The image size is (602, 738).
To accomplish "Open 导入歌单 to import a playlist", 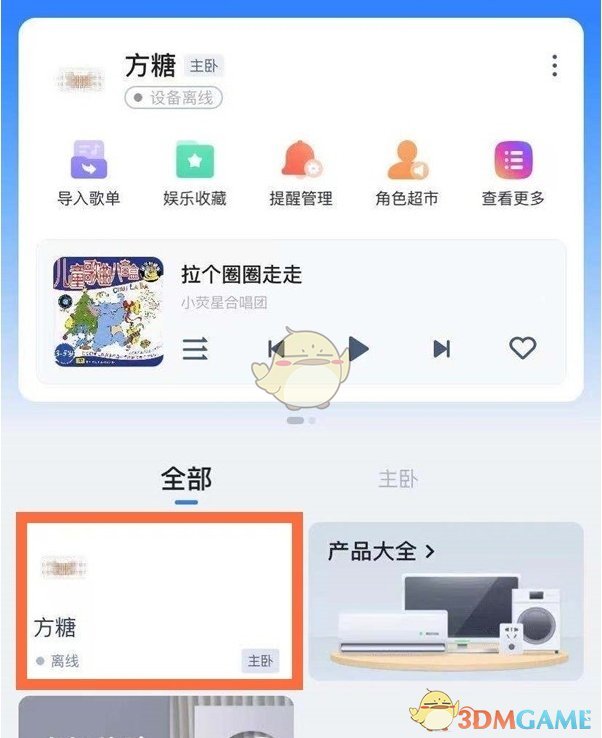I will [x=88, y=173].
